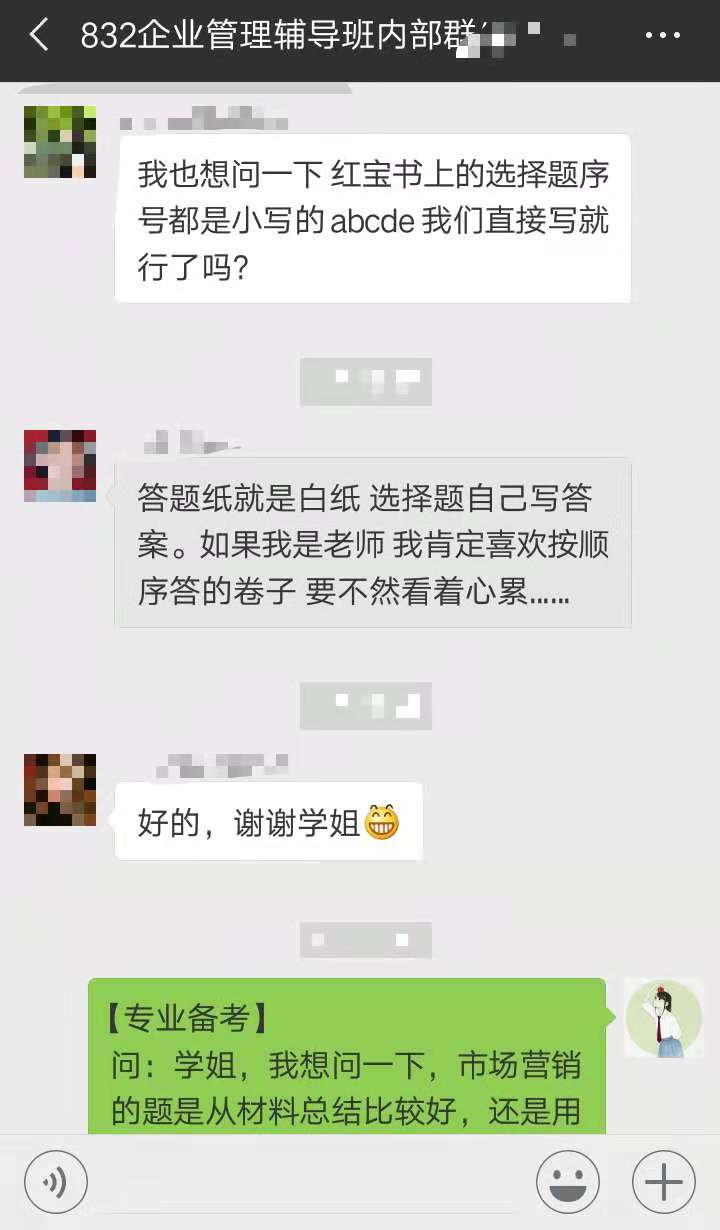This screenshot has height=1230, width=720.
Task: Open avatar beside 答题纸就是白纸 message
Action: point(60,465)
